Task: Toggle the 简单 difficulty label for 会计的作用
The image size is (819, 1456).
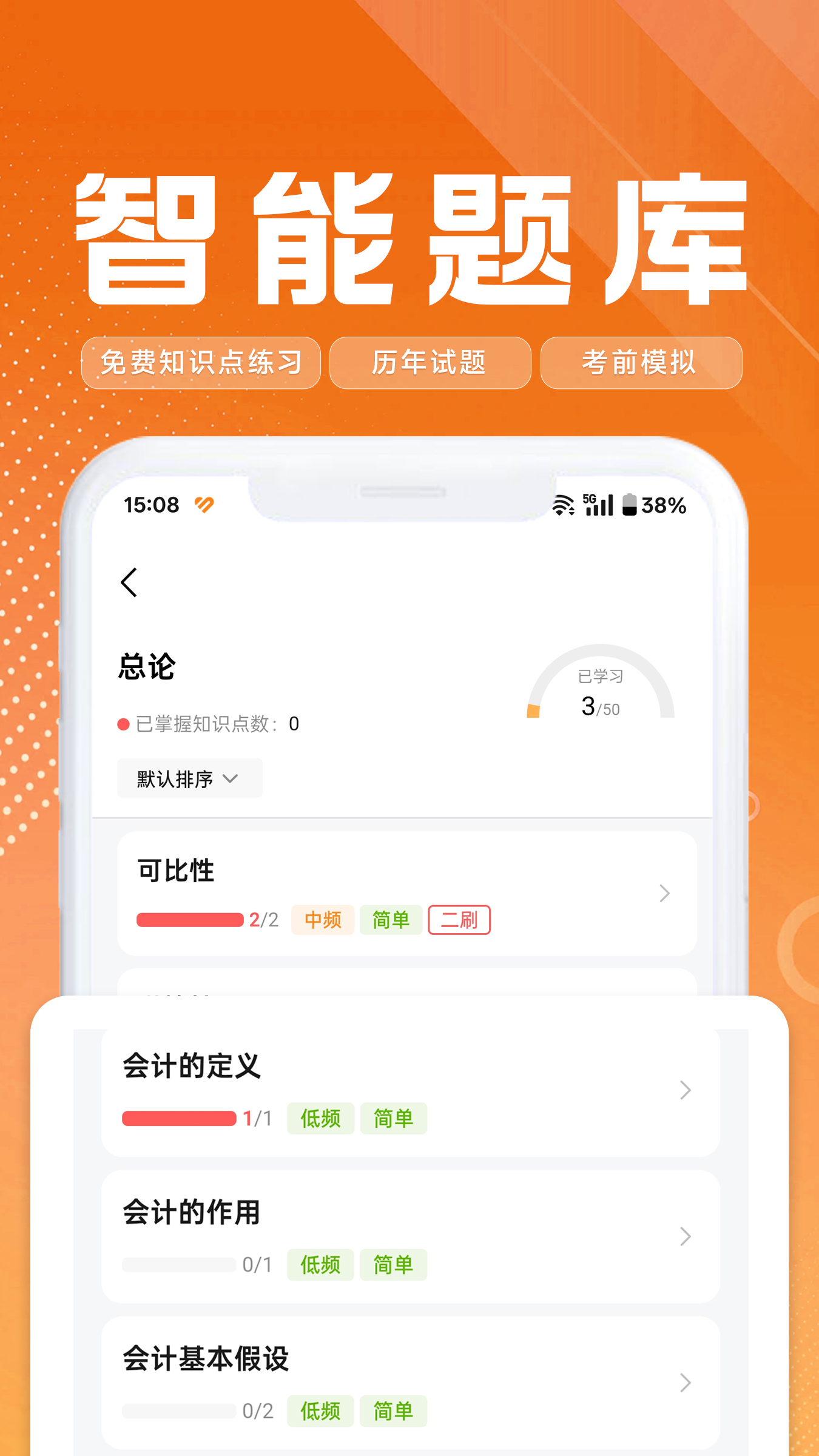Action: [393, 1264]
